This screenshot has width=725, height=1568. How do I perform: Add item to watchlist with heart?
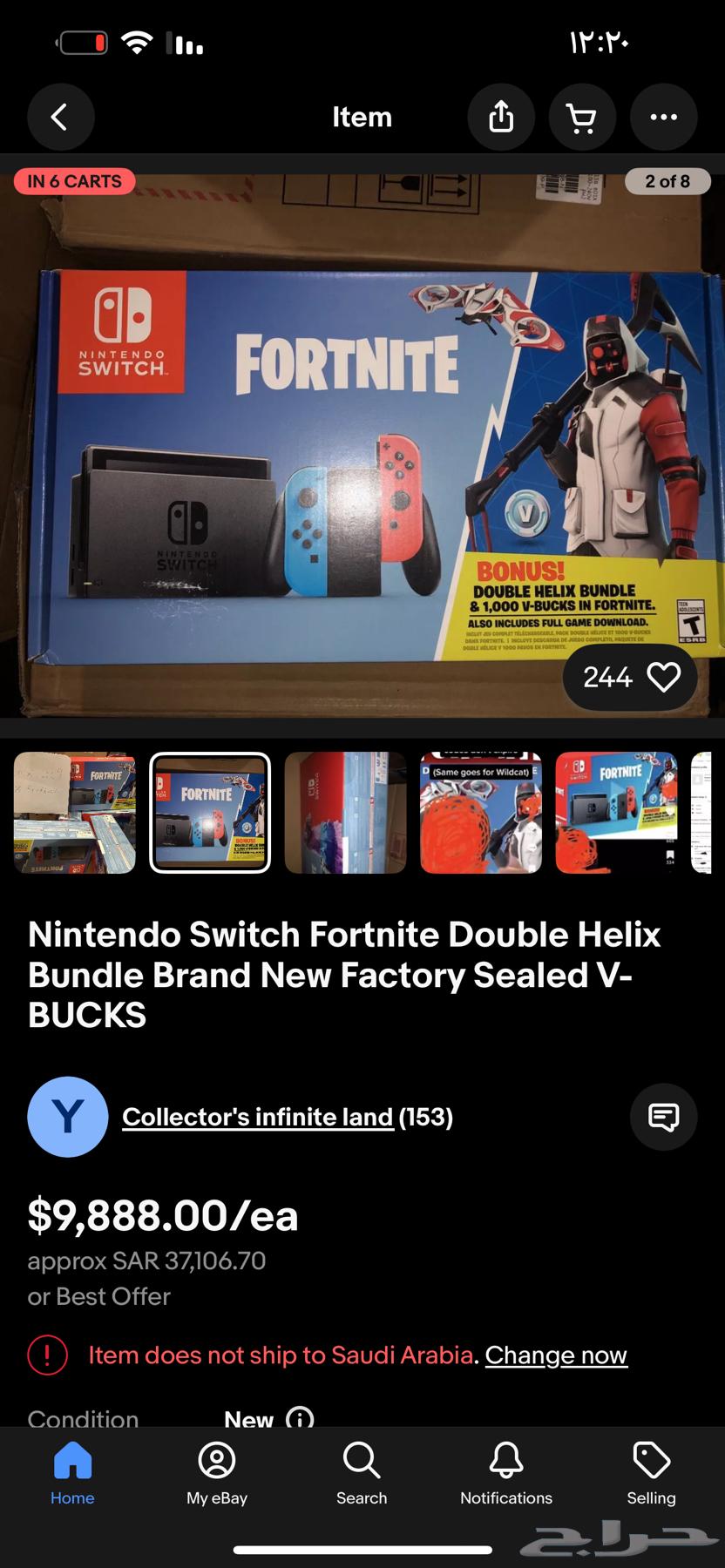coord(663,677)
